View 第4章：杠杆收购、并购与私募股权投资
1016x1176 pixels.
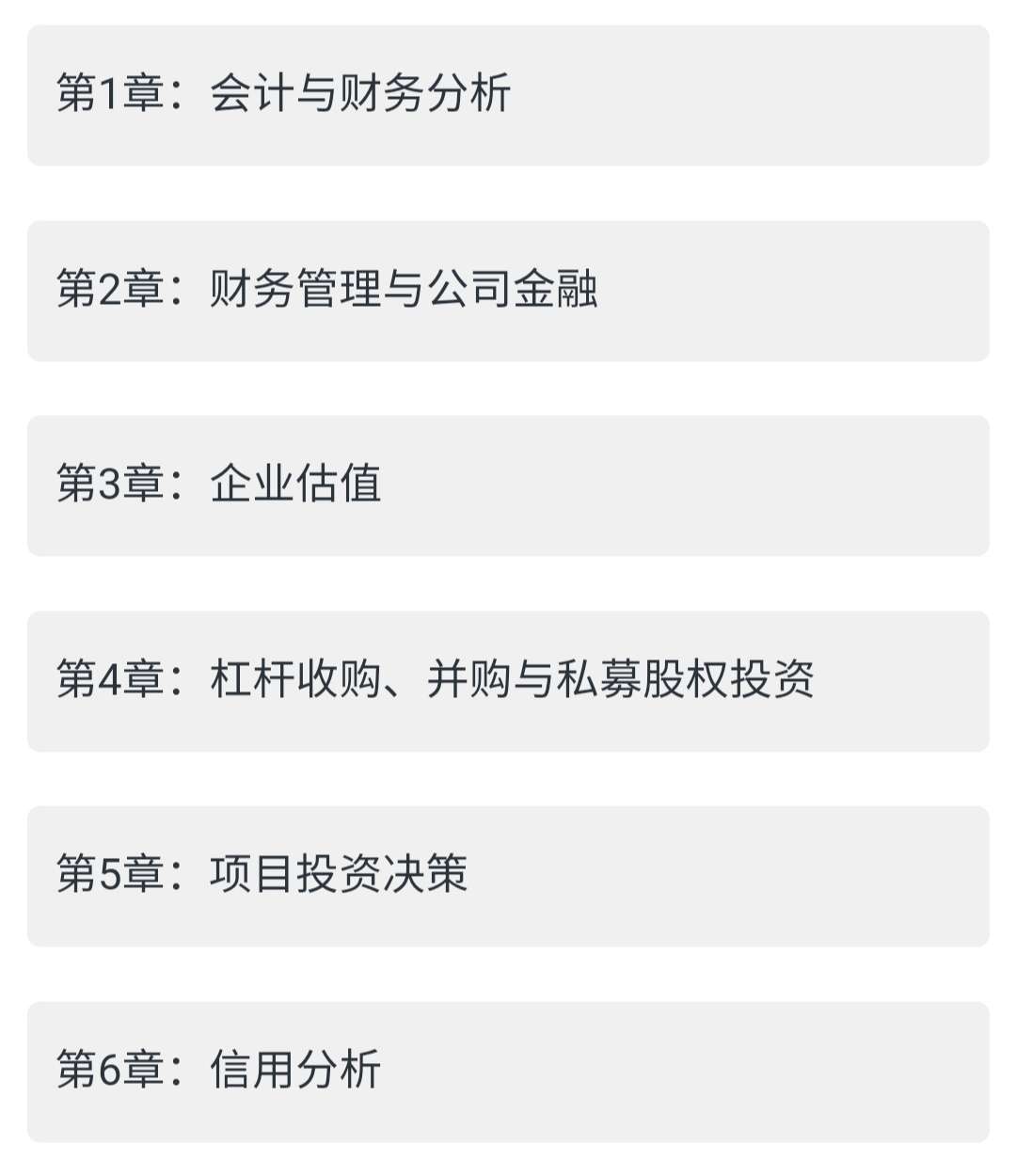point(508,681)
